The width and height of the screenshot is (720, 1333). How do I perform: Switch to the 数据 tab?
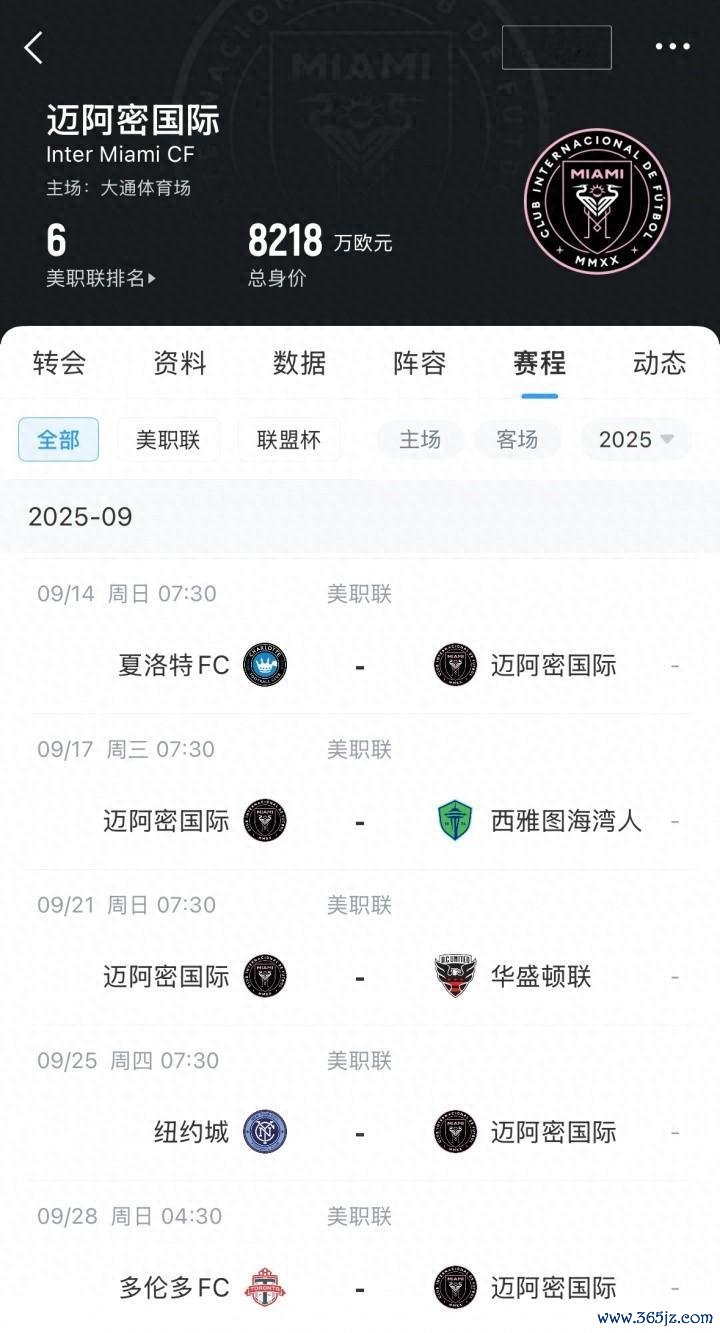pos(300,363)
